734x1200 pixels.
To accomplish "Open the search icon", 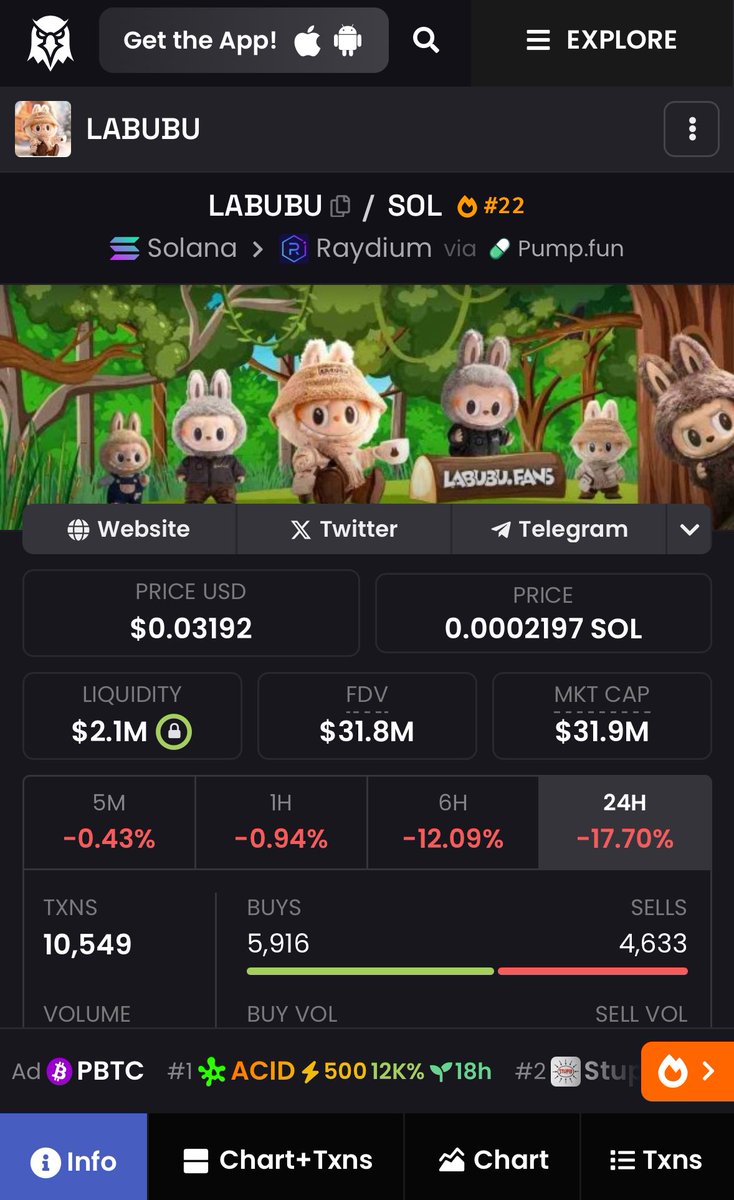I will (x=426, y=40).
